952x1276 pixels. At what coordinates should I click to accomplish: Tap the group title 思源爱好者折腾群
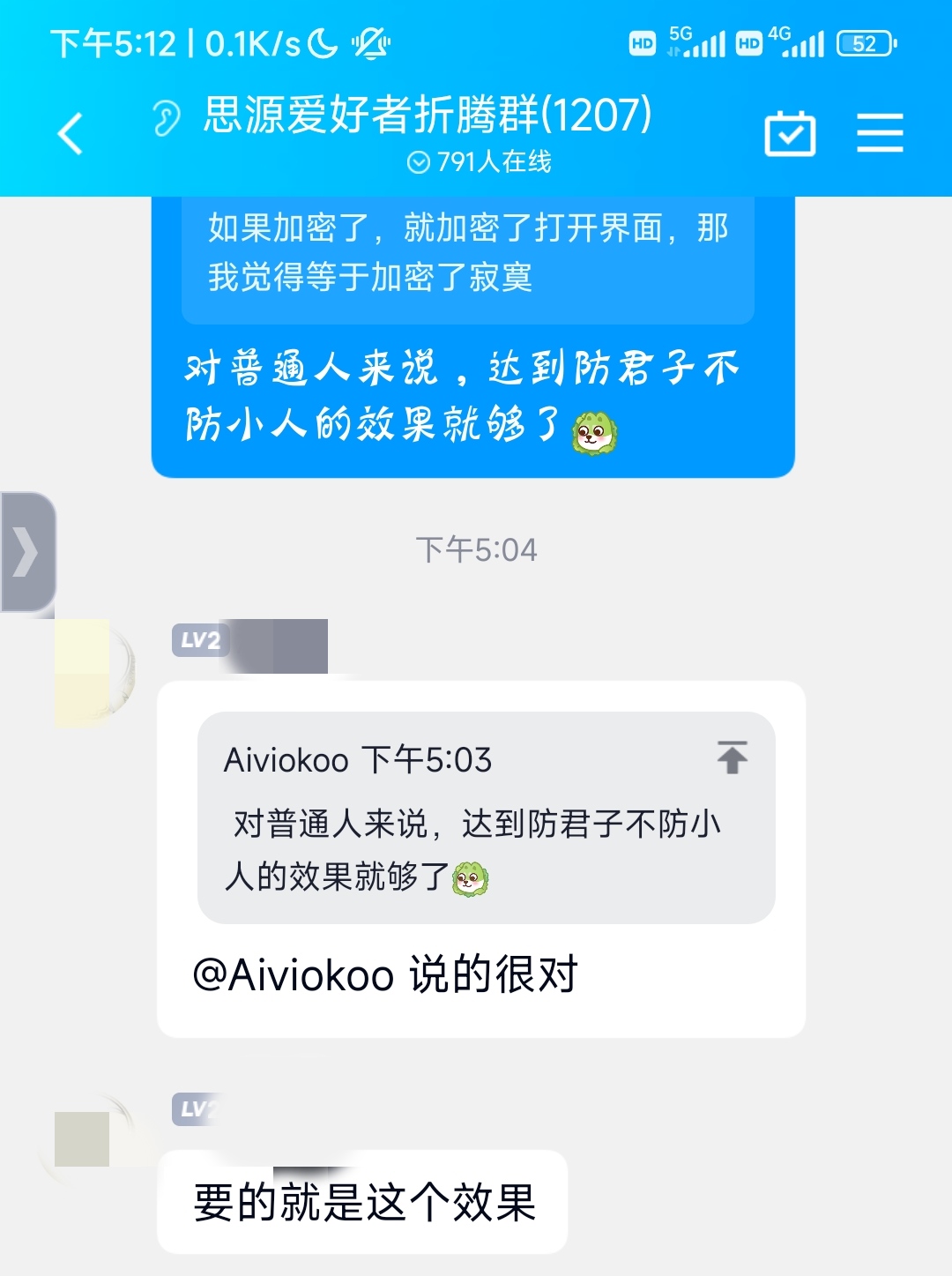(428, 115)
